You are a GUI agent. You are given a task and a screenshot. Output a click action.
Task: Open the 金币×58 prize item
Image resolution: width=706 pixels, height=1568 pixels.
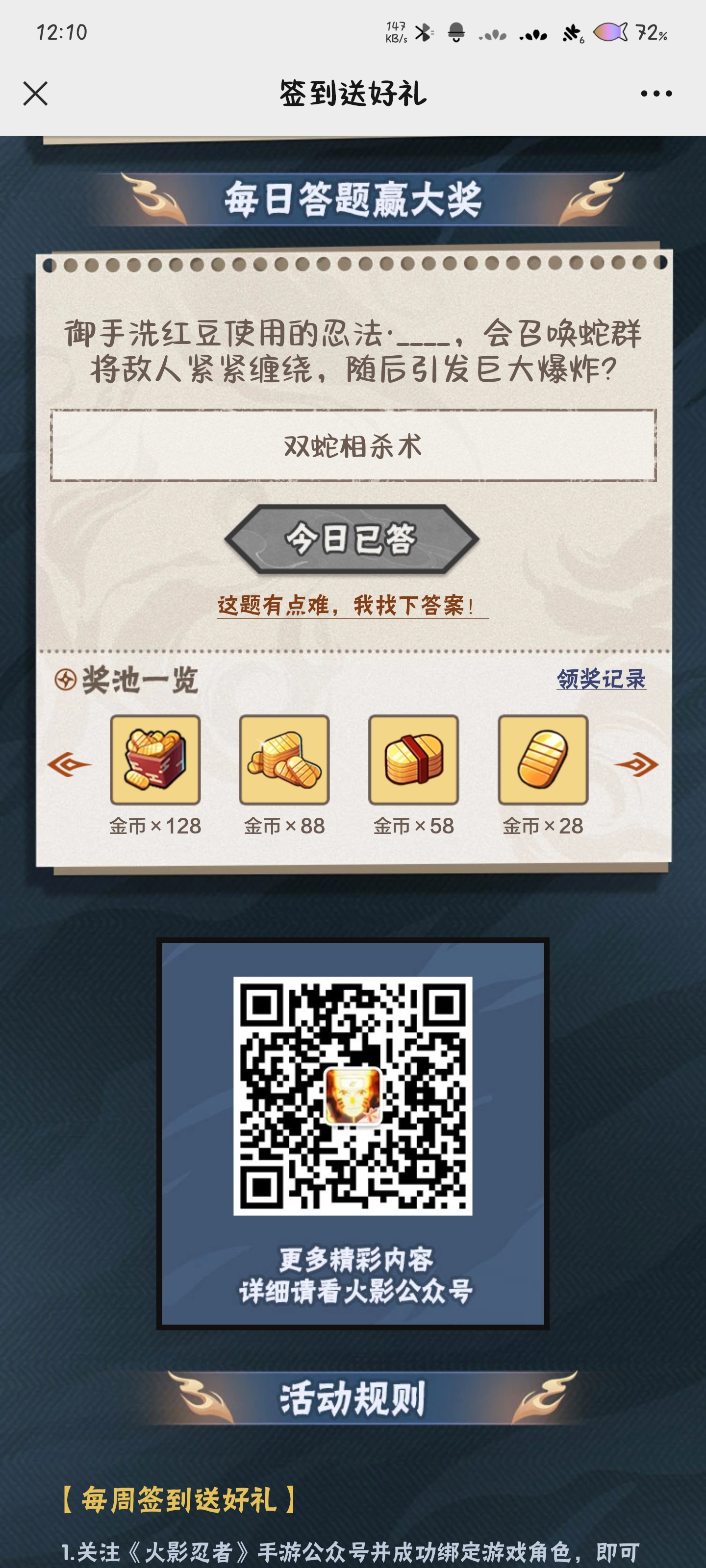pos(413,759)
